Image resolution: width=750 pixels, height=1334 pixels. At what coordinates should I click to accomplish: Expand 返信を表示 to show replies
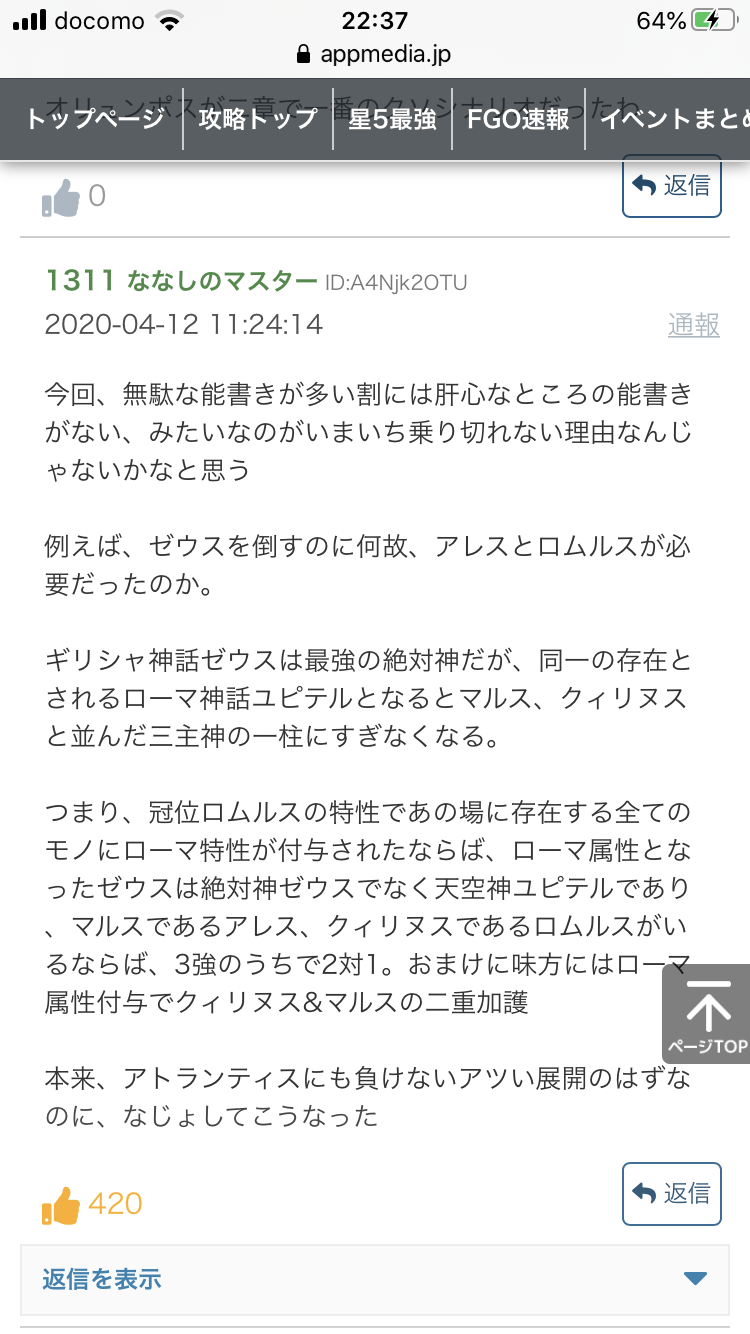click(375, 1278)
